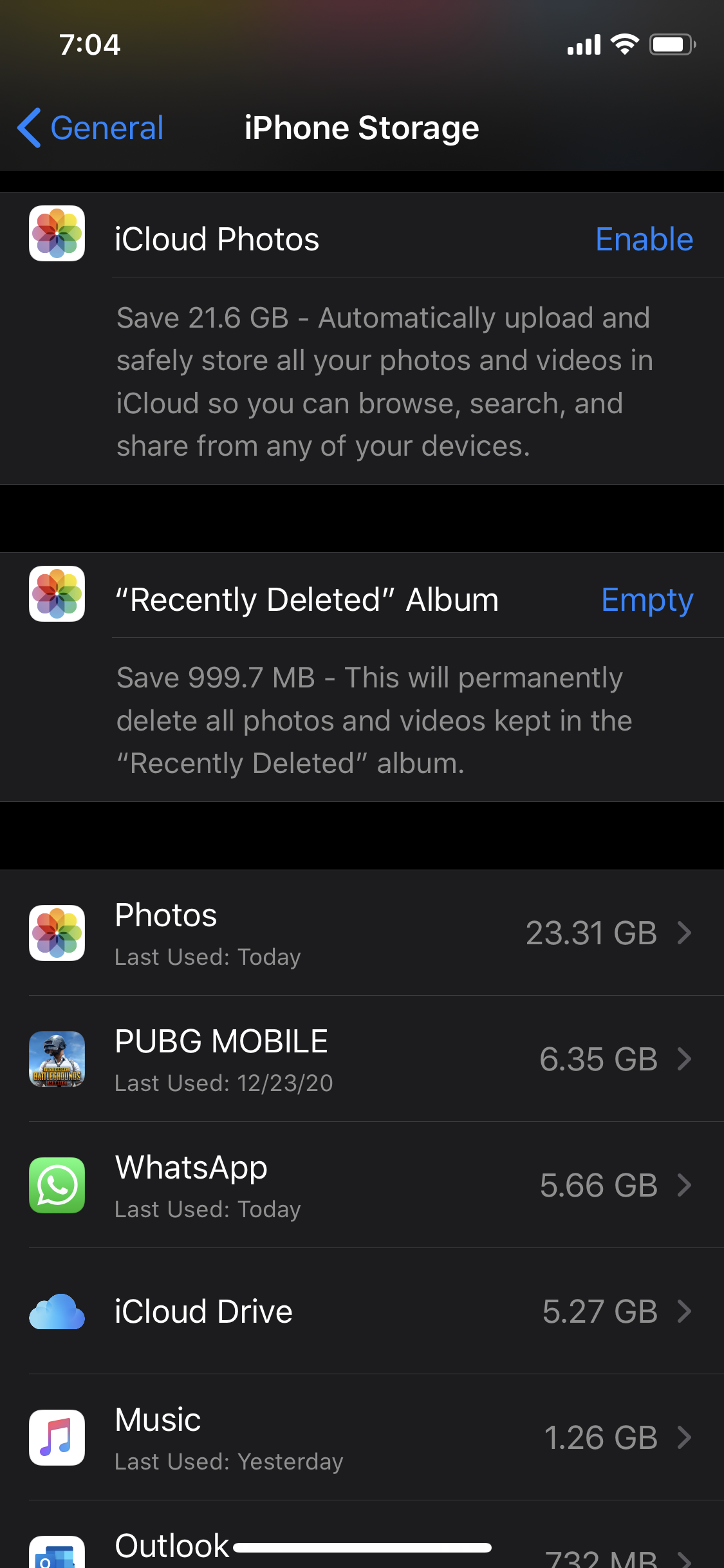724x1568 pixels.
Task: Empty the Recently Deleted album
Action: [x=646, y=600]
